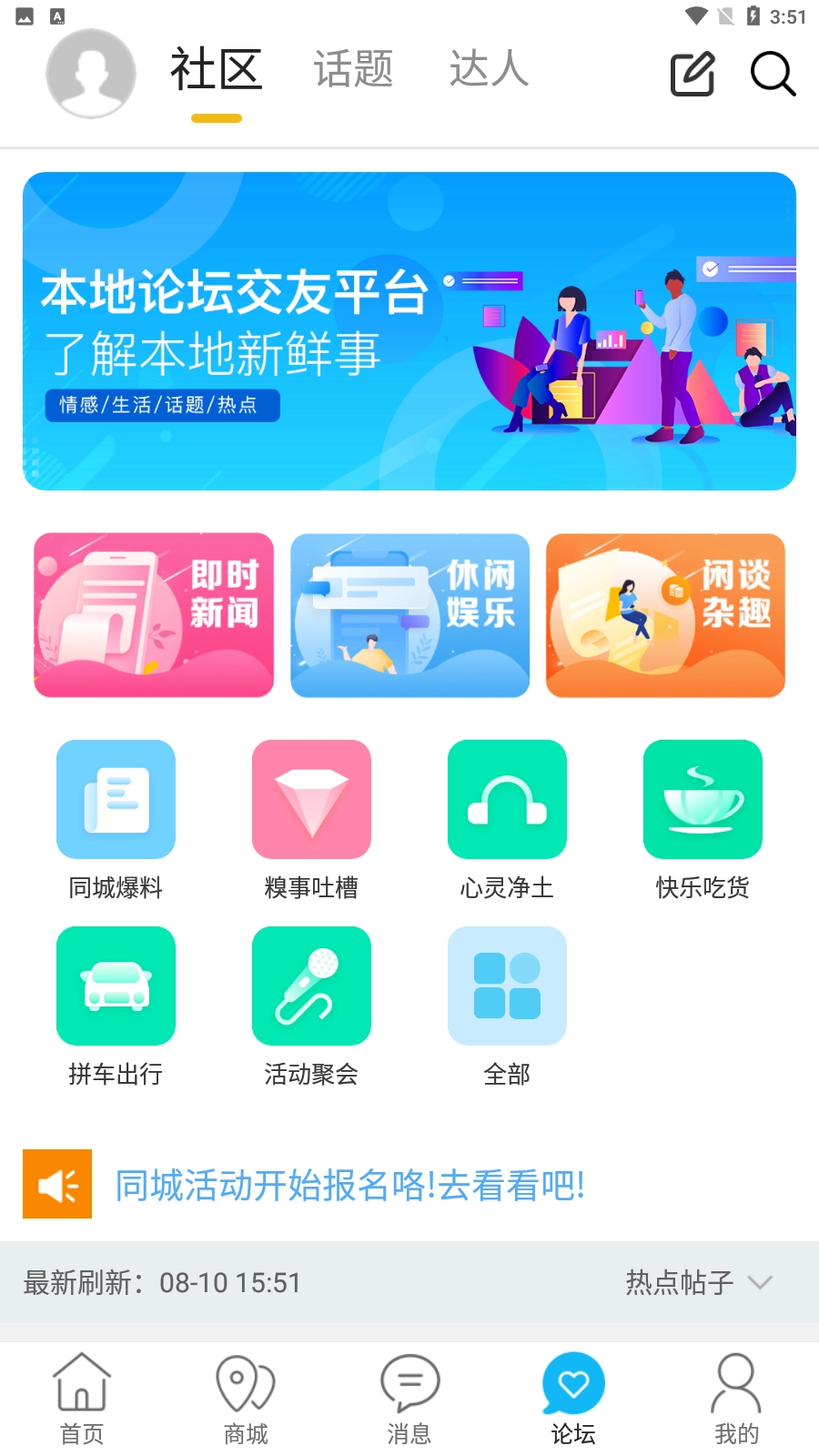
Task: Select the 糗事吐槽 diamond icon
Action: pos(311,799)
